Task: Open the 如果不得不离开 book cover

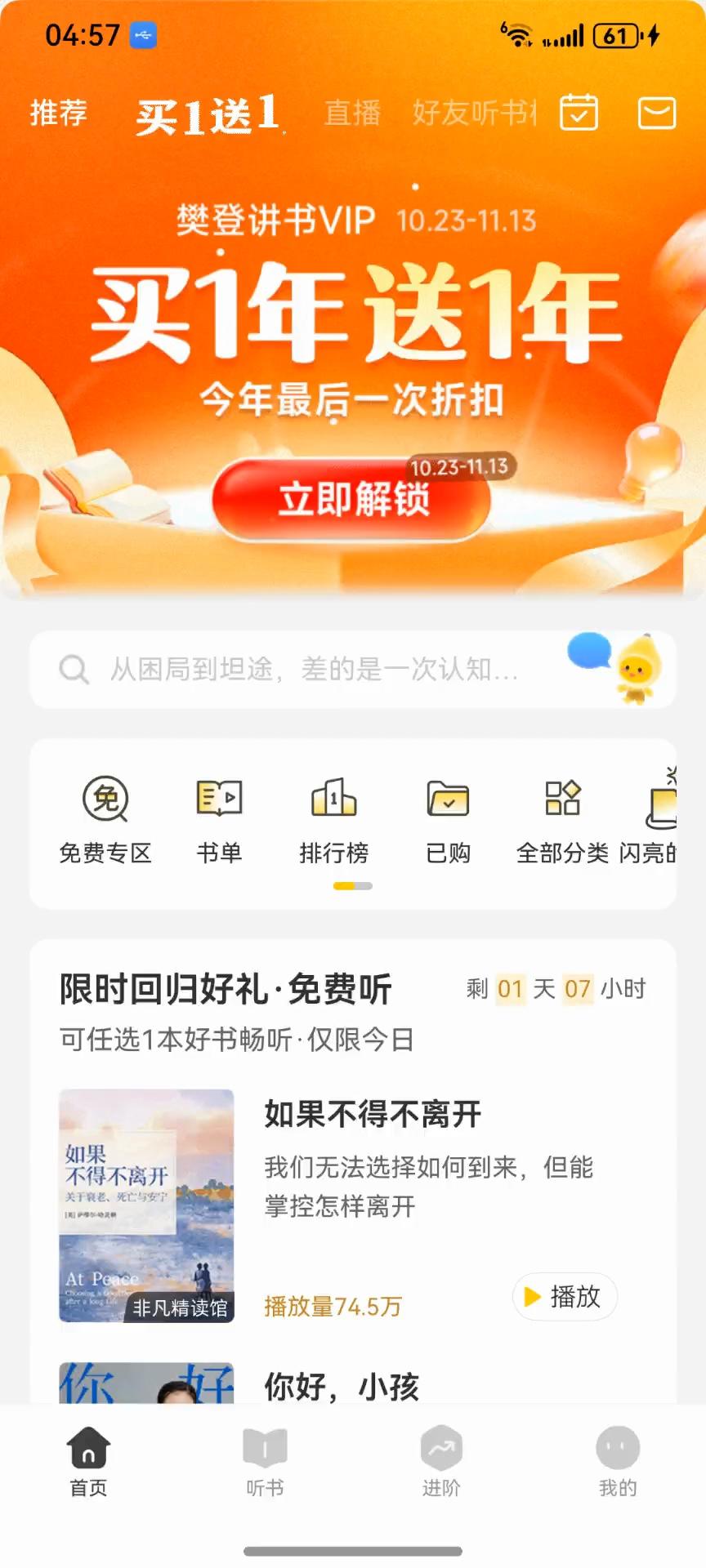Action: click(146, 1205)
